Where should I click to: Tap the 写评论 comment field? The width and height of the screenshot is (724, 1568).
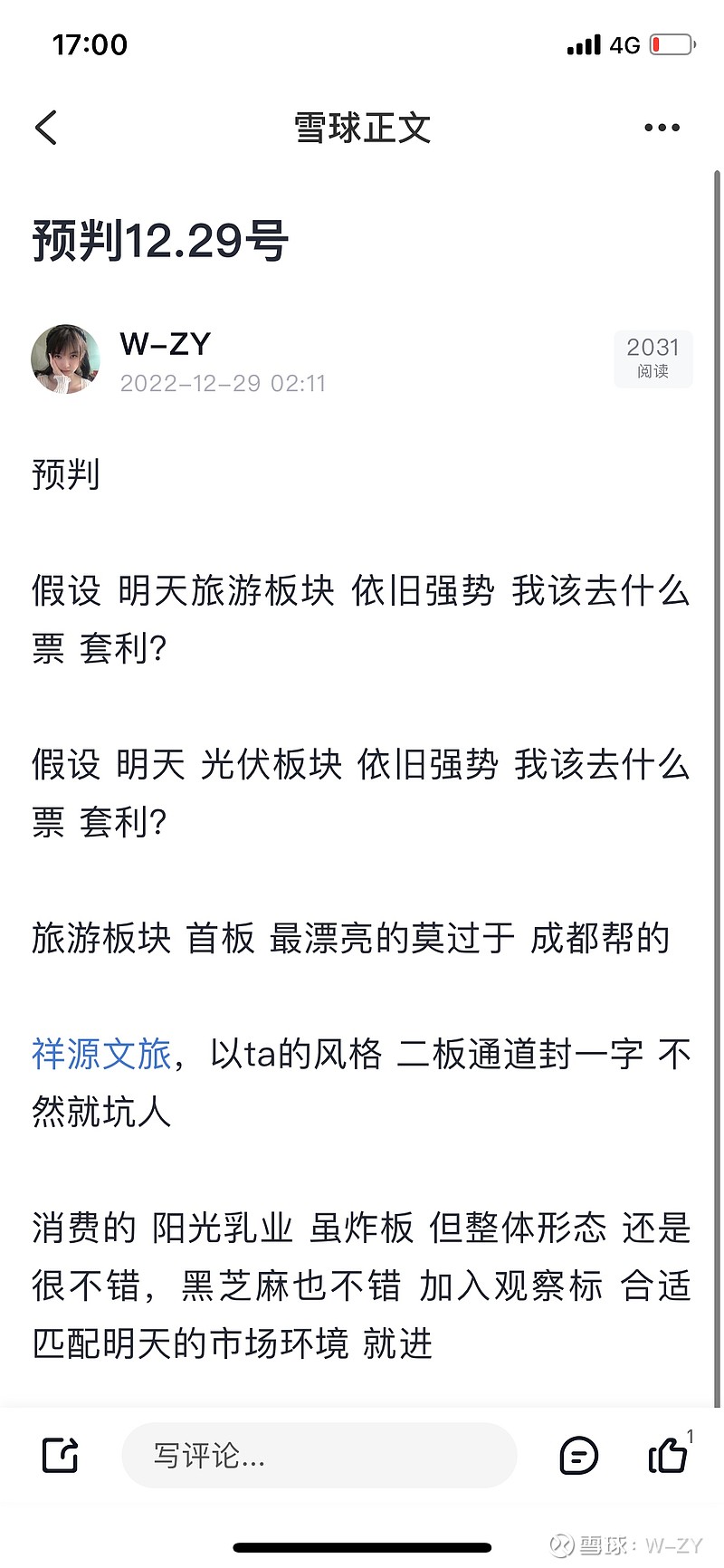[x=319, y=1456]
